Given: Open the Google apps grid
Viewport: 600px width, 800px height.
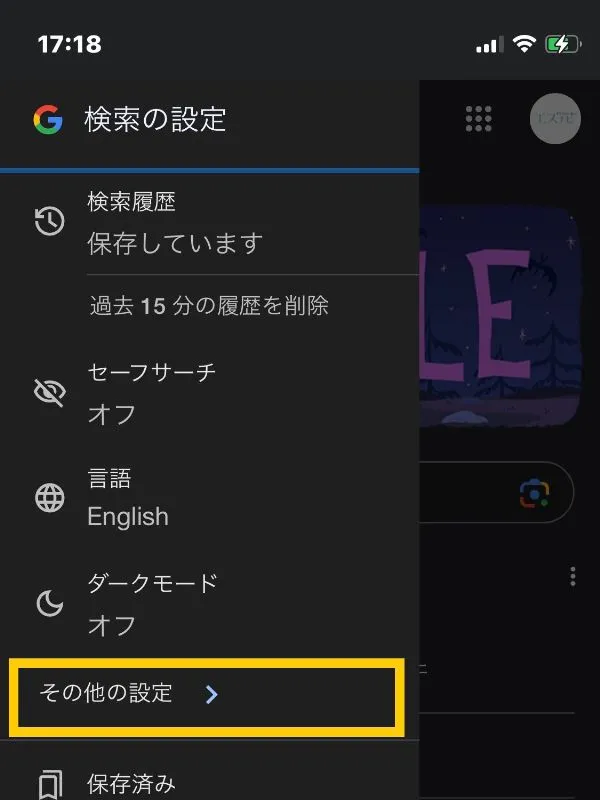Looking at the screenshot, I should [x=479, y=119].
